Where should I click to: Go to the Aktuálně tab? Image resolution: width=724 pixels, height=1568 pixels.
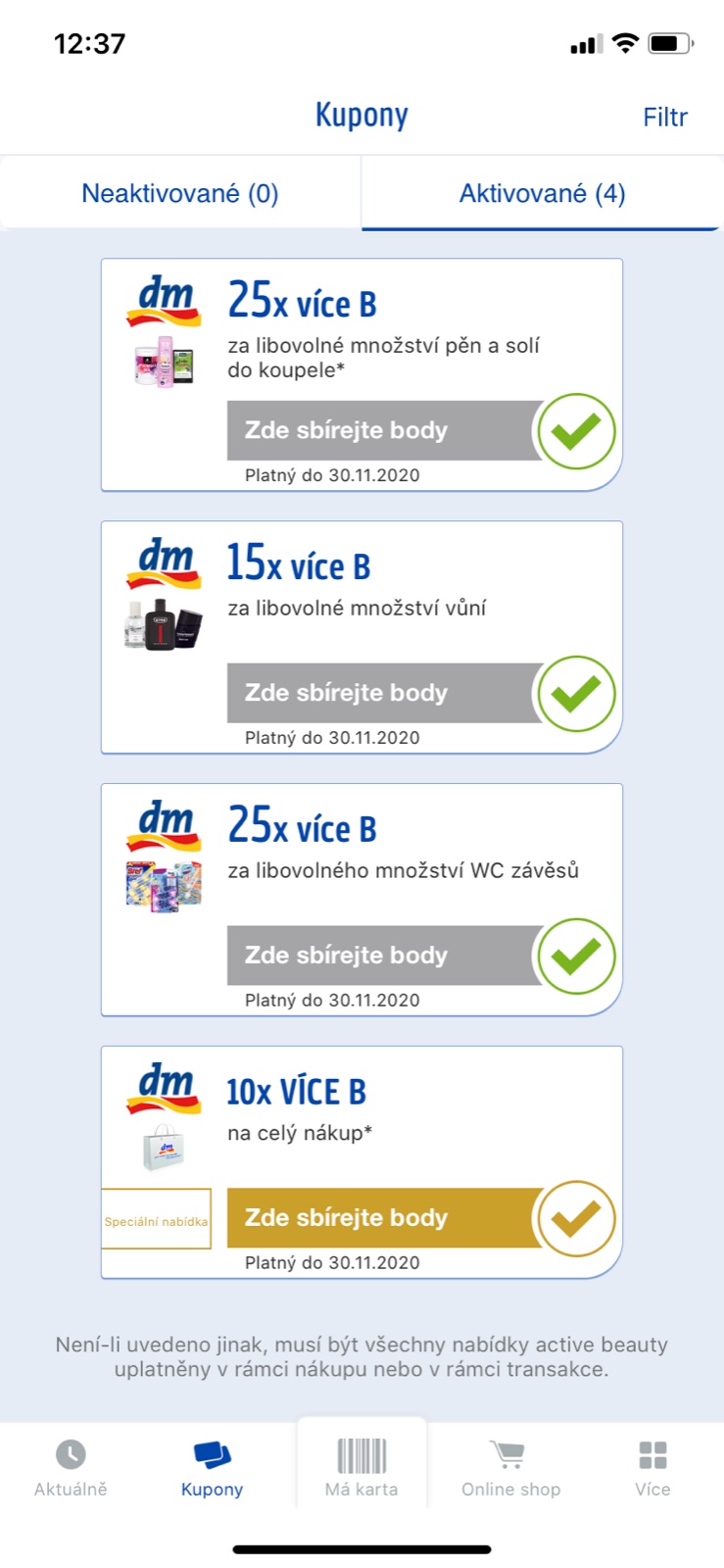click(x=71, y=1467)
